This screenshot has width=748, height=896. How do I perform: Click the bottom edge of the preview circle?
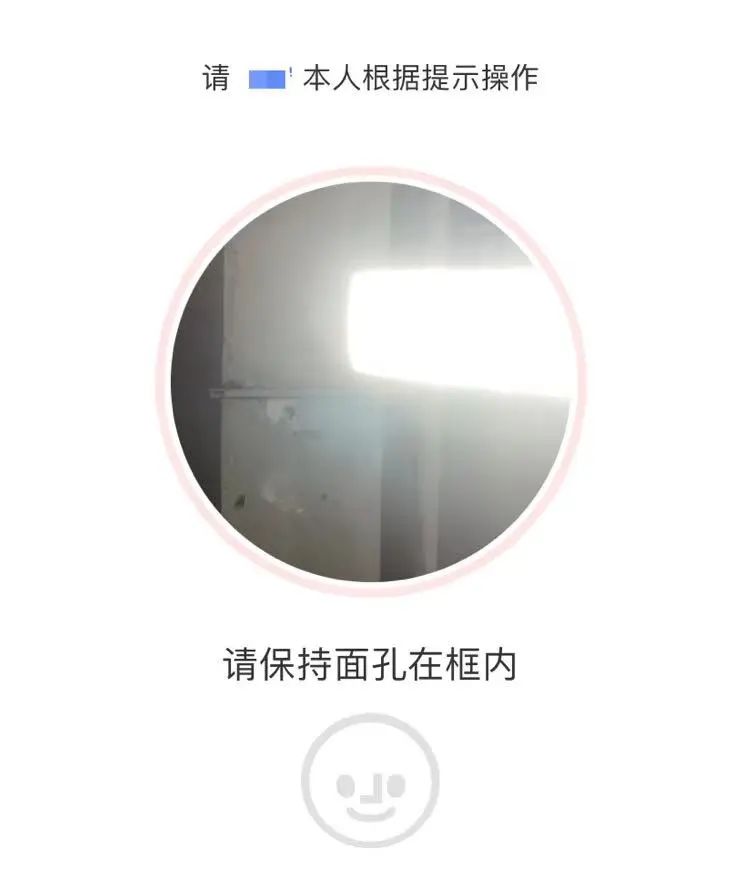point(374,578)
